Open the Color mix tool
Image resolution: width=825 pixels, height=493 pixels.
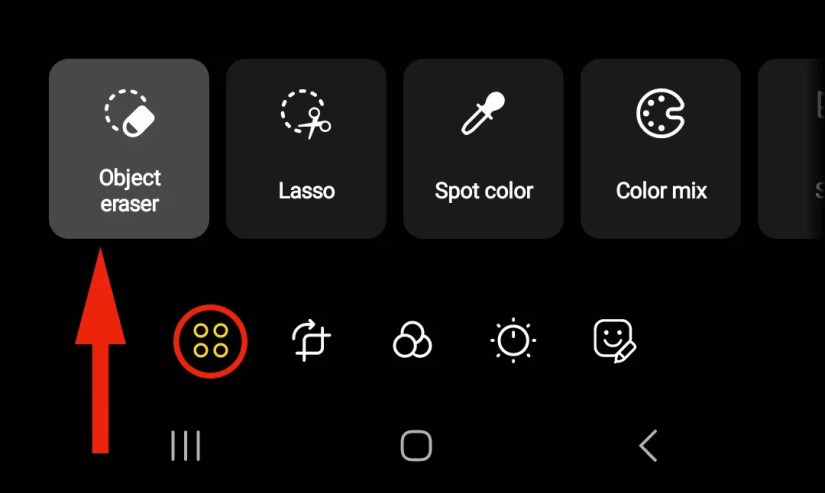pos(661,148)
